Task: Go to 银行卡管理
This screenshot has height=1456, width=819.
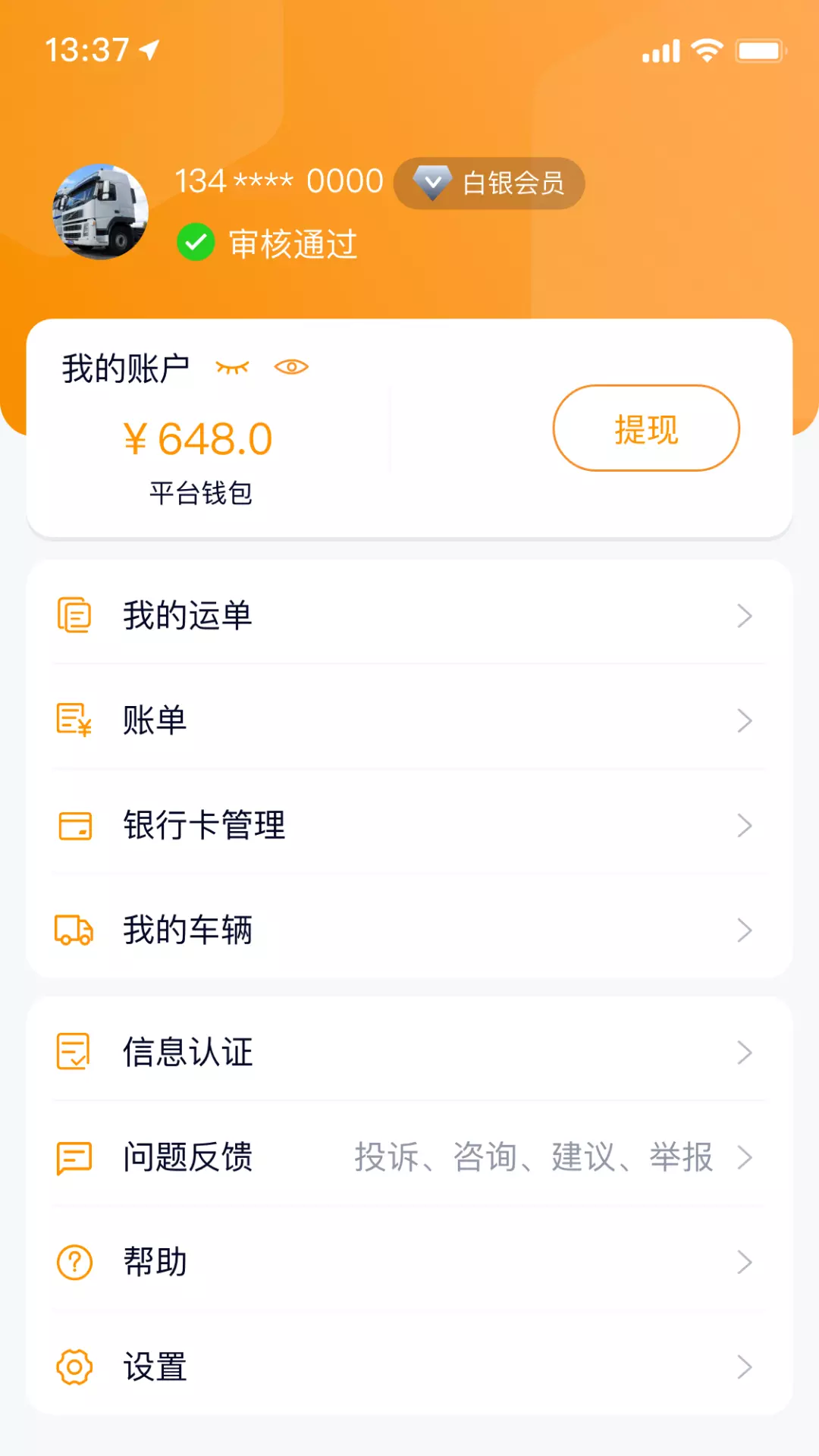Action: [x=409, y=824]
